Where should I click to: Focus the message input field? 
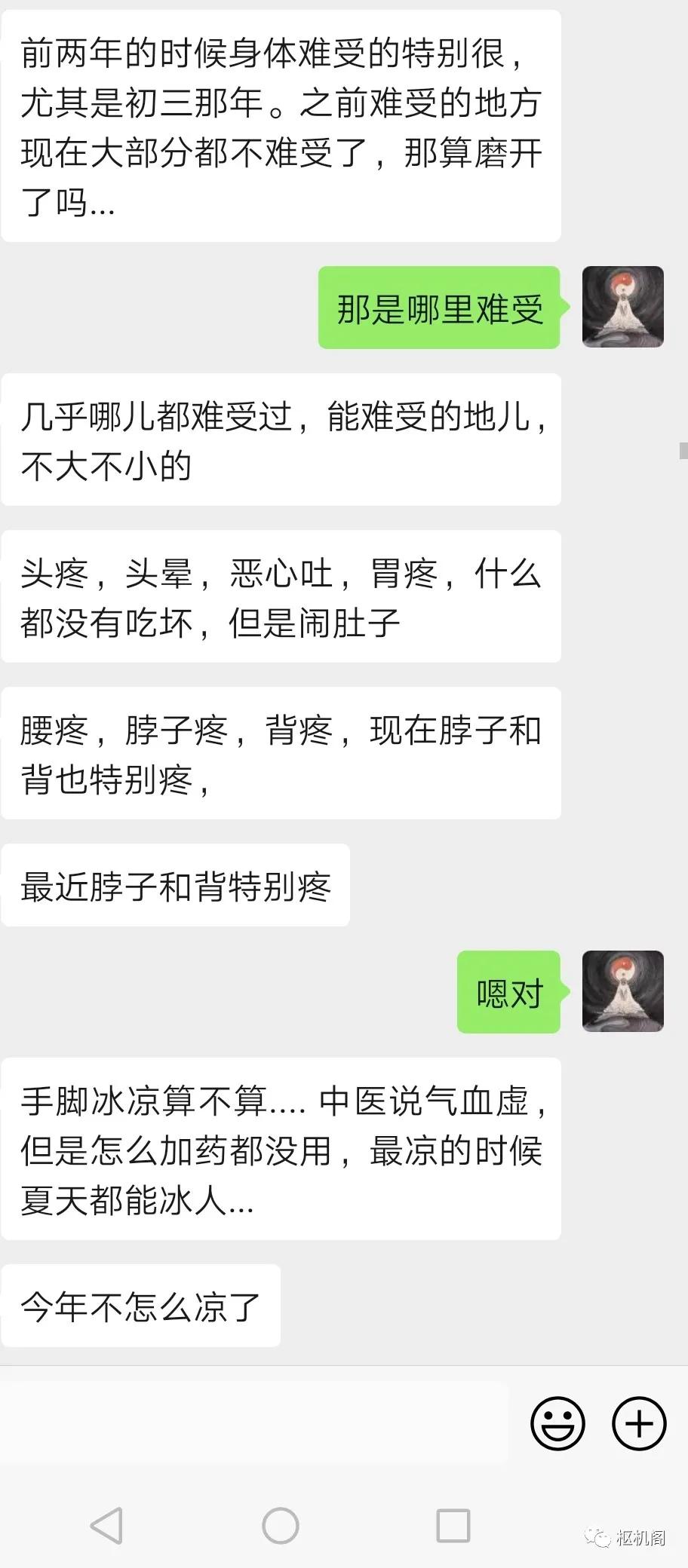pyautogui.click(x=256, y=1424)
